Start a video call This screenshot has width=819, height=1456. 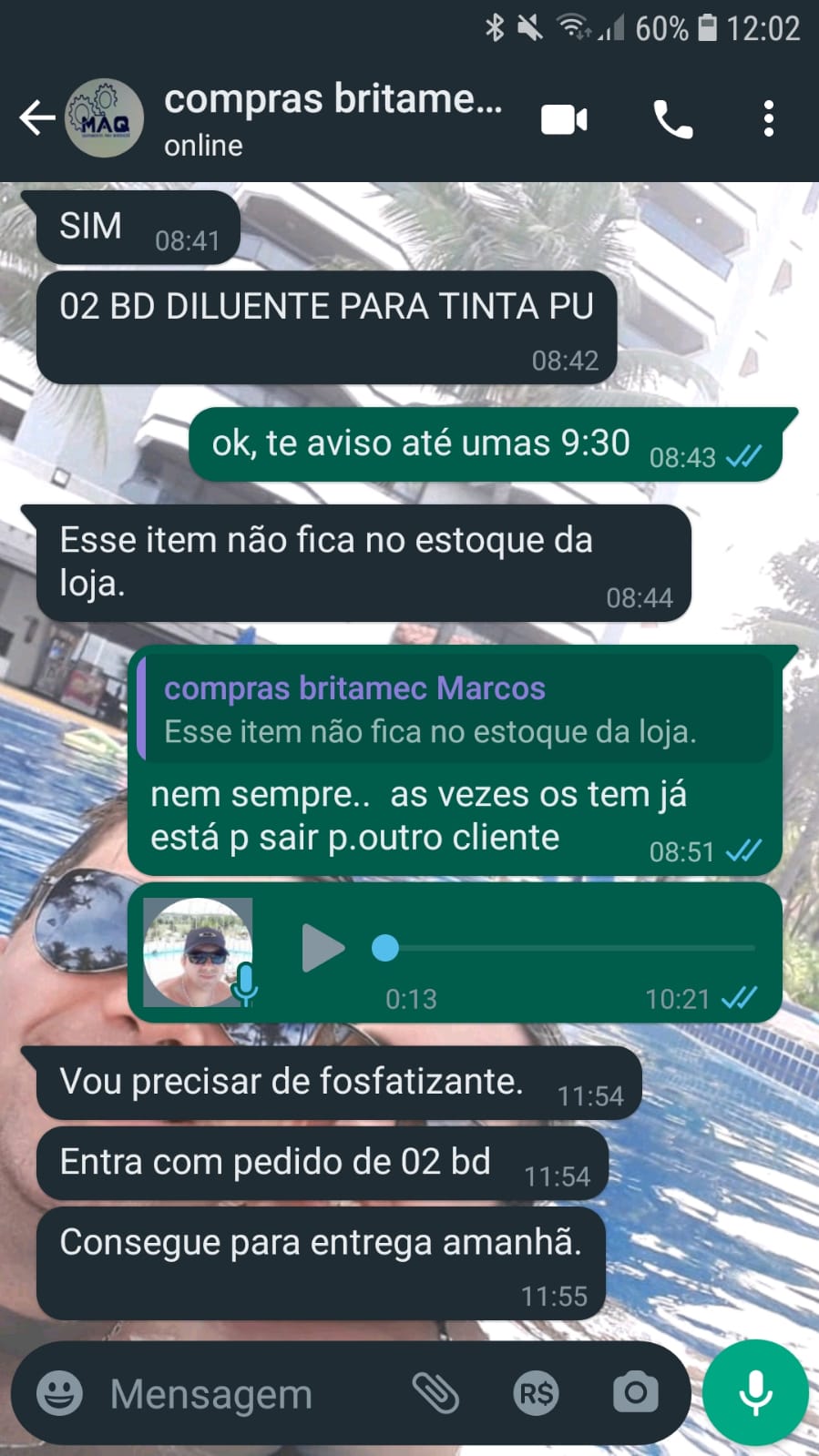[564, 119]
